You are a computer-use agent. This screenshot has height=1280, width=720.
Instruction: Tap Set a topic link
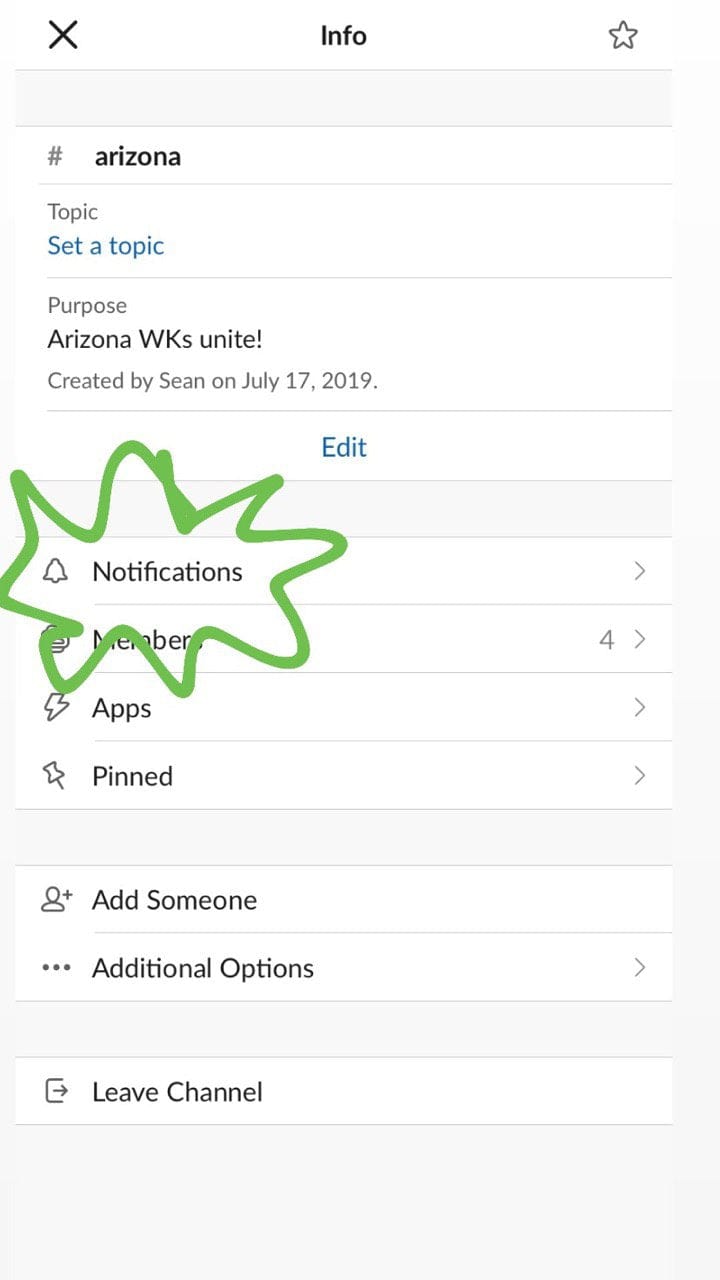pos(106,246)
